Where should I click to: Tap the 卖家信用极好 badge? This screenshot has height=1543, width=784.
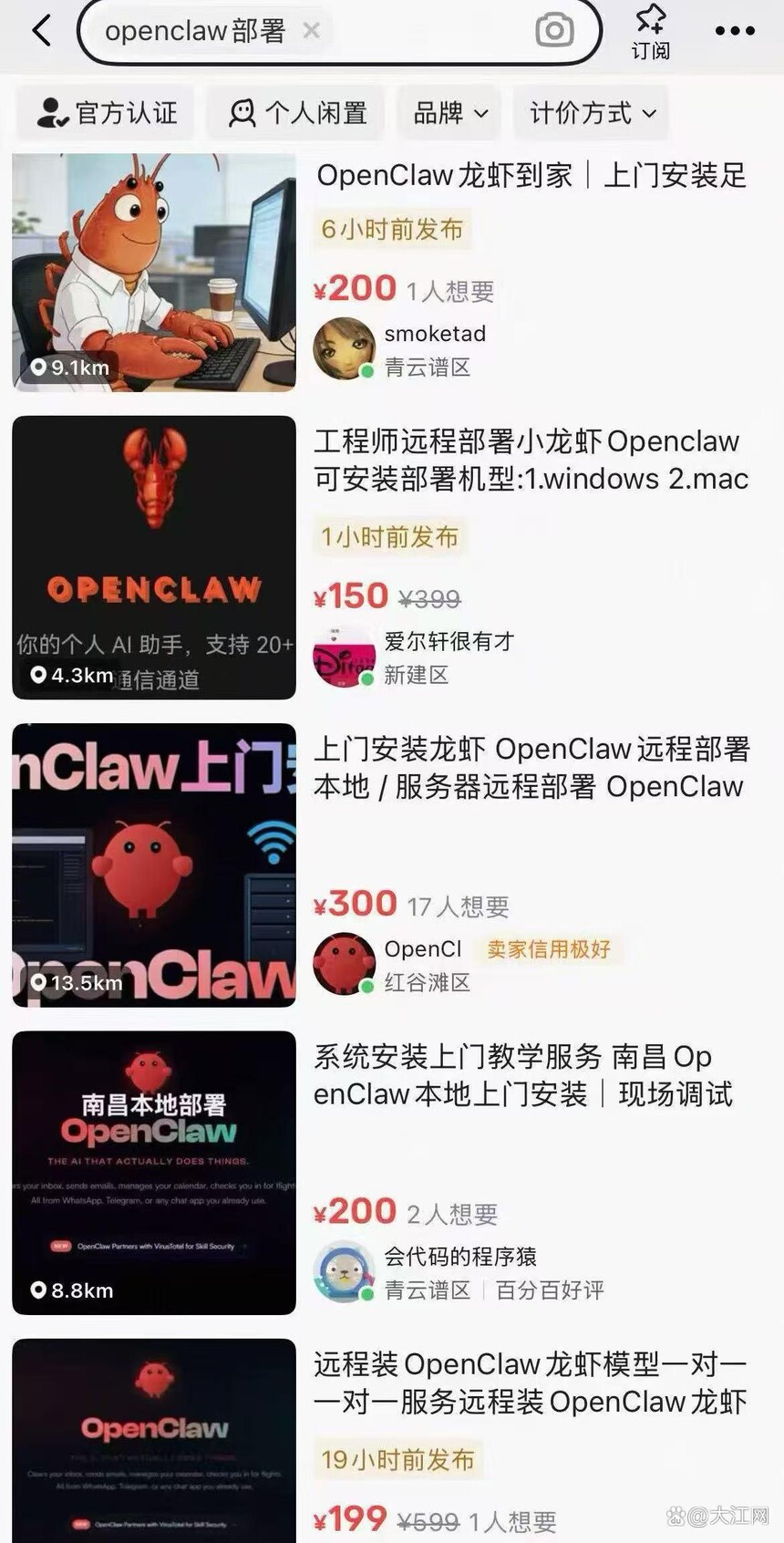point(549,948)
